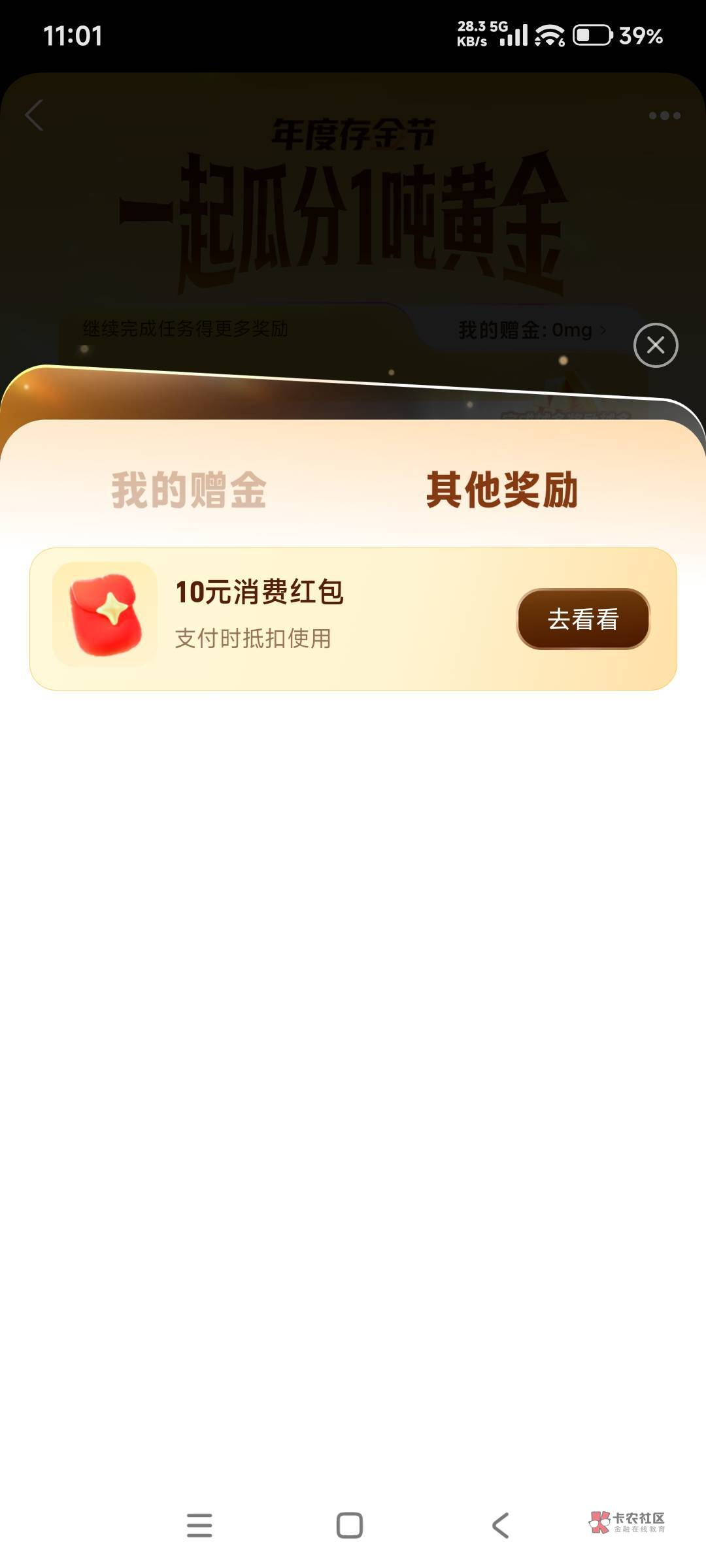Open the 10元消费红包 reward card
Screen dimensions: 706x1568
click(x=353, y=619)
